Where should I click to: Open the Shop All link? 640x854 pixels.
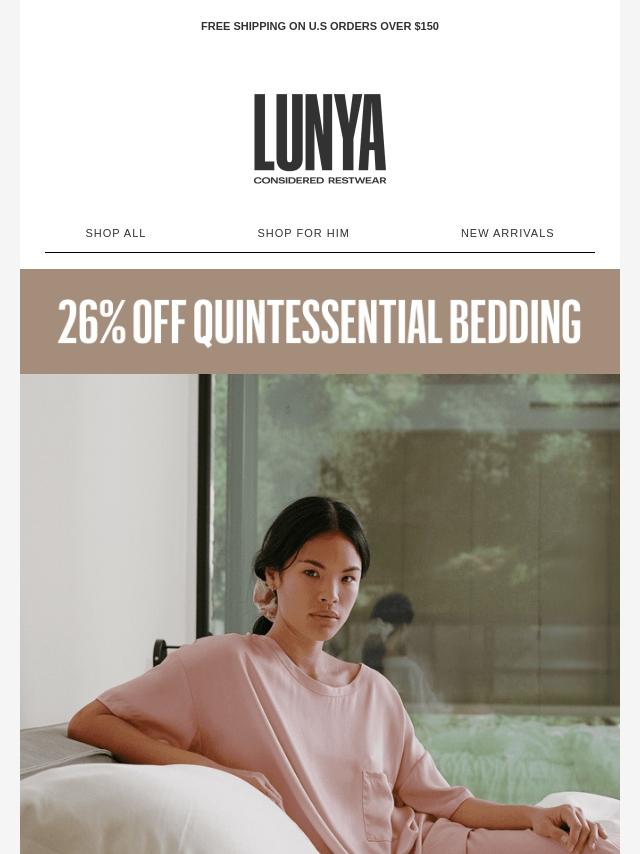(116, 233)
